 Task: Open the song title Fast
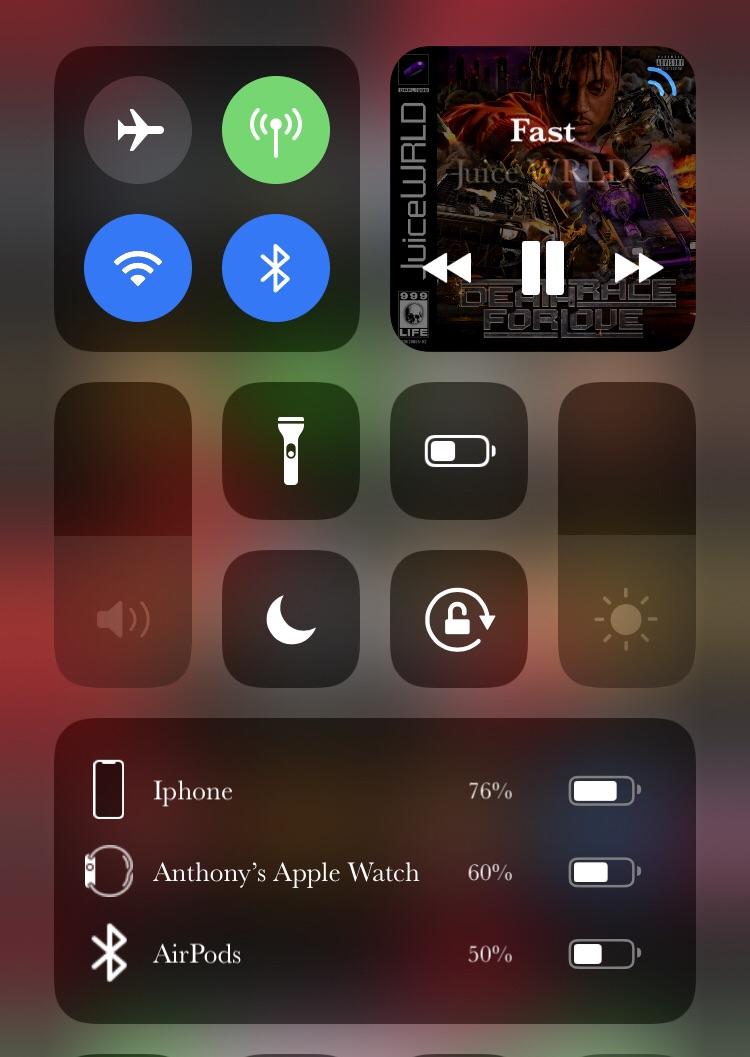click(x=543, y=131)
